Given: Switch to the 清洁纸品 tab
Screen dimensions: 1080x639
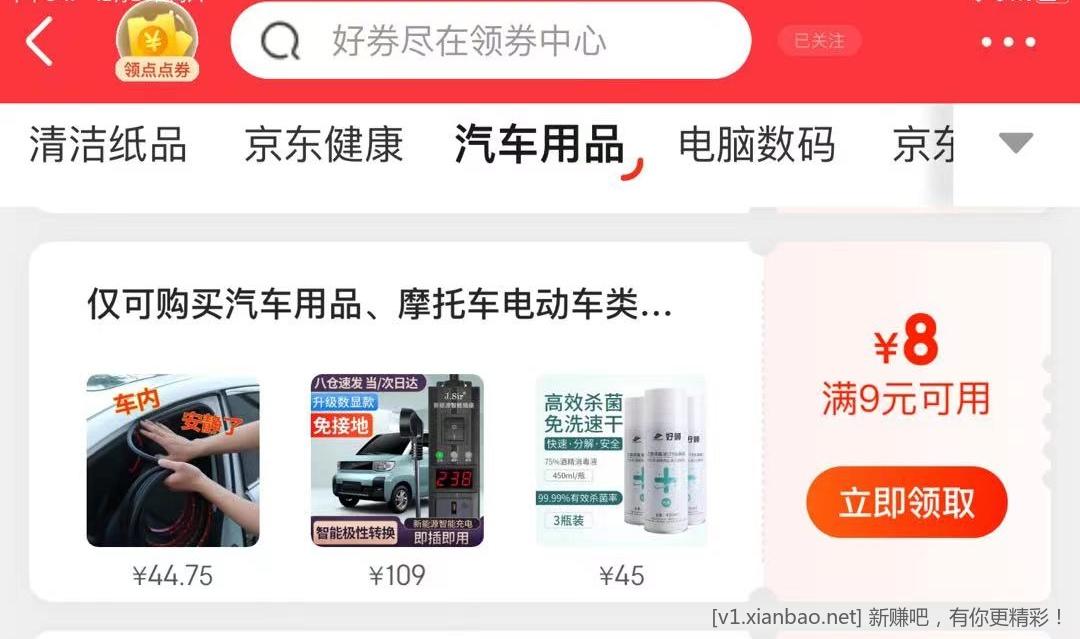Looking at the screenshot, I should pos(108,145).
